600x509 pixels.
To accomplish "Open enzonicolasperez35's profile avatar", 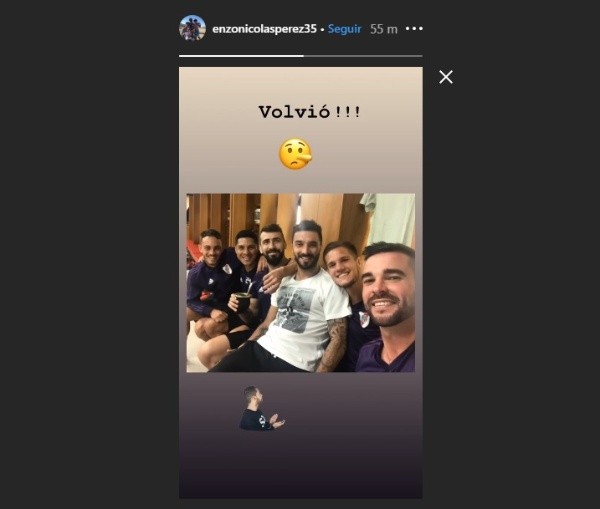I will pos(192,28).
